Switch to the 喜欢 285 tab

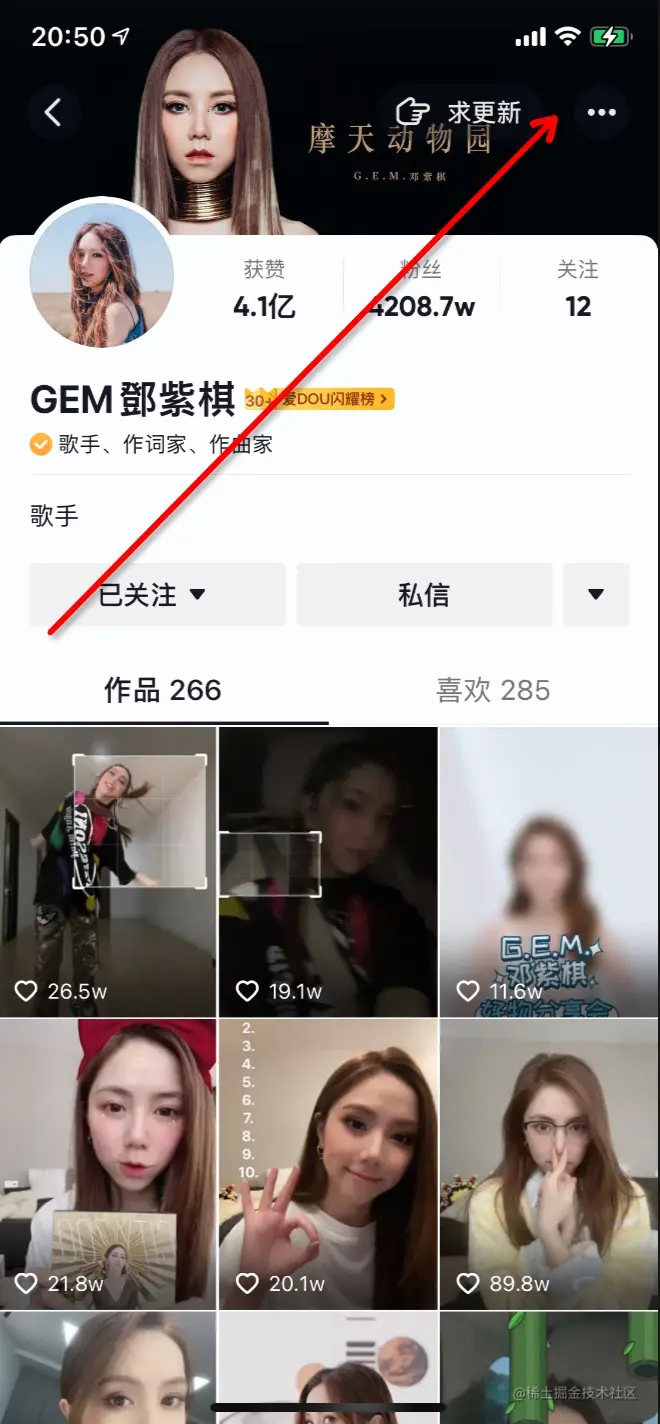[x=493, y=690]
